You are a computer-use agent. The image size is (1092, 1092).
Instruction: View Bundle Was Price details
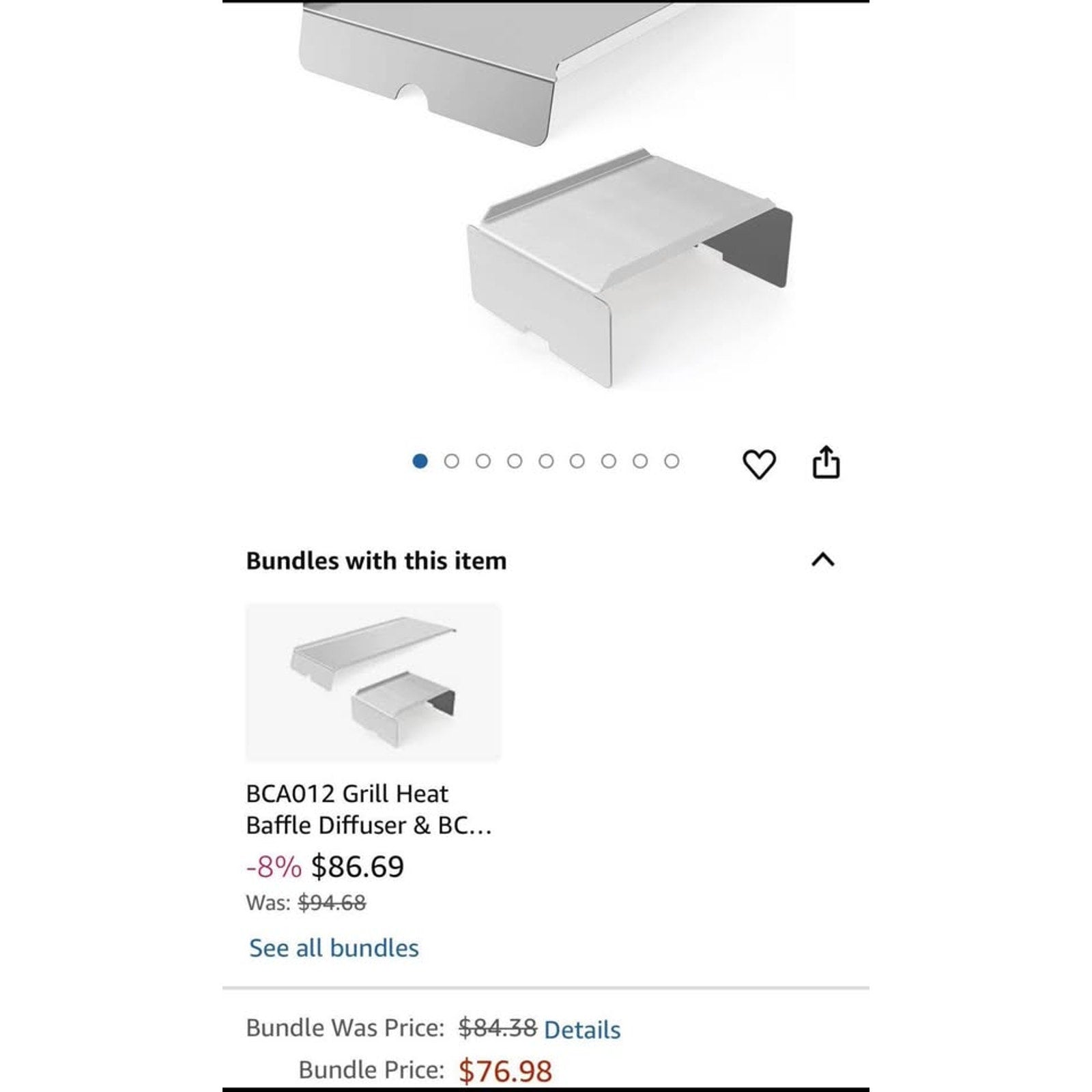click(x=582, y=1029)
